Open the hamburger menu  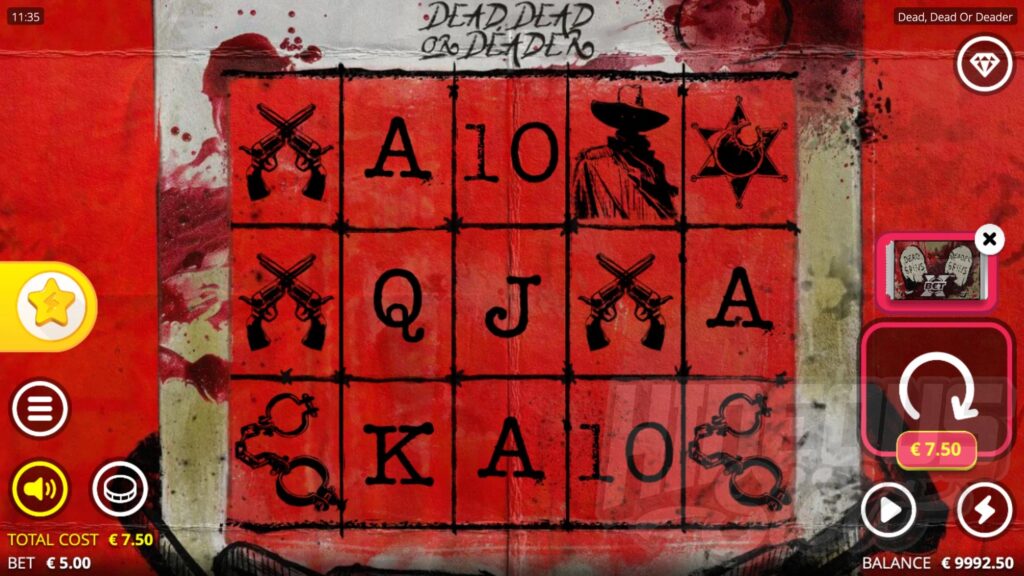click(x=40, y=408)
